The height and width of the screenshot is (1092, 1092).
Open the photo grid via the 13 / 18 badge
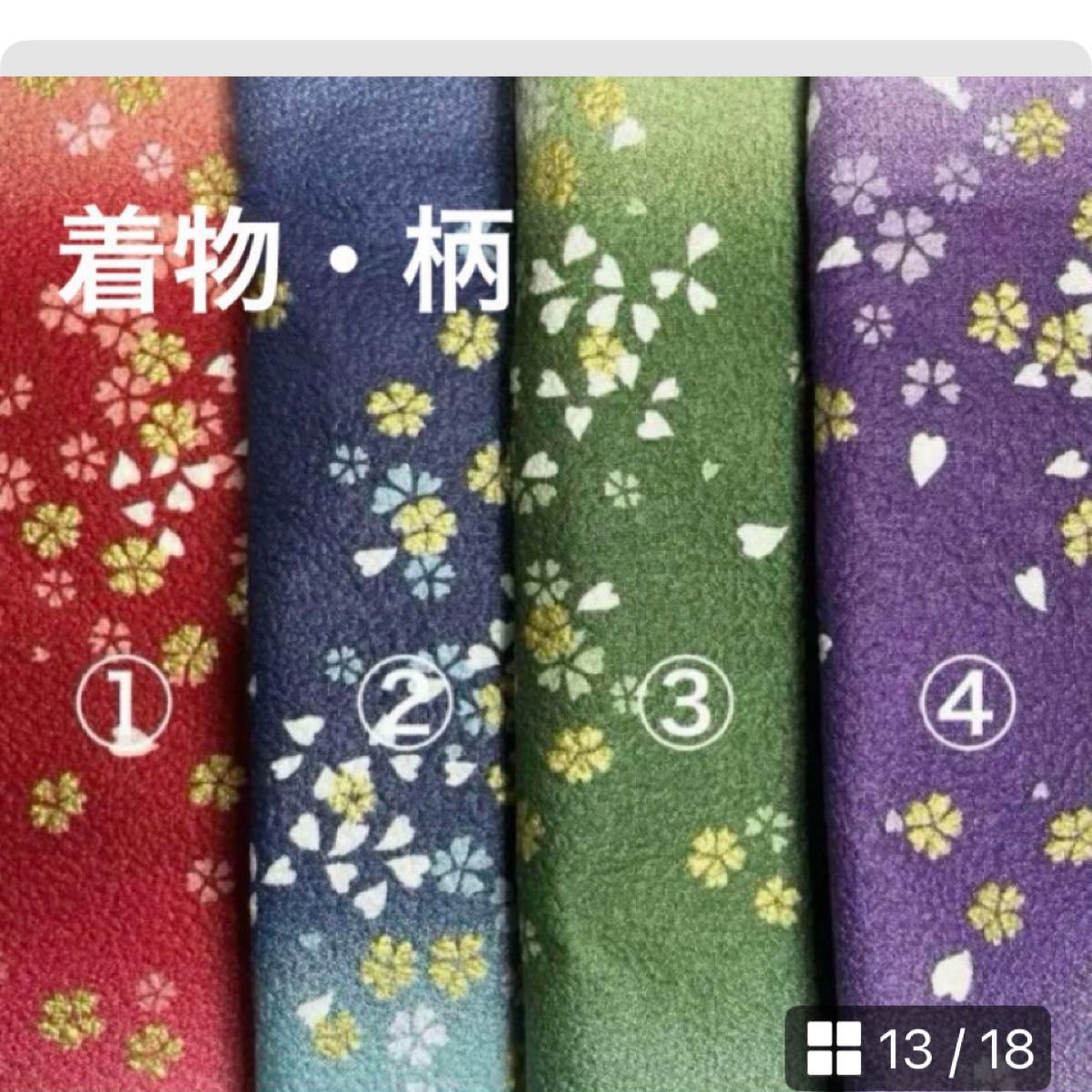919,1048
